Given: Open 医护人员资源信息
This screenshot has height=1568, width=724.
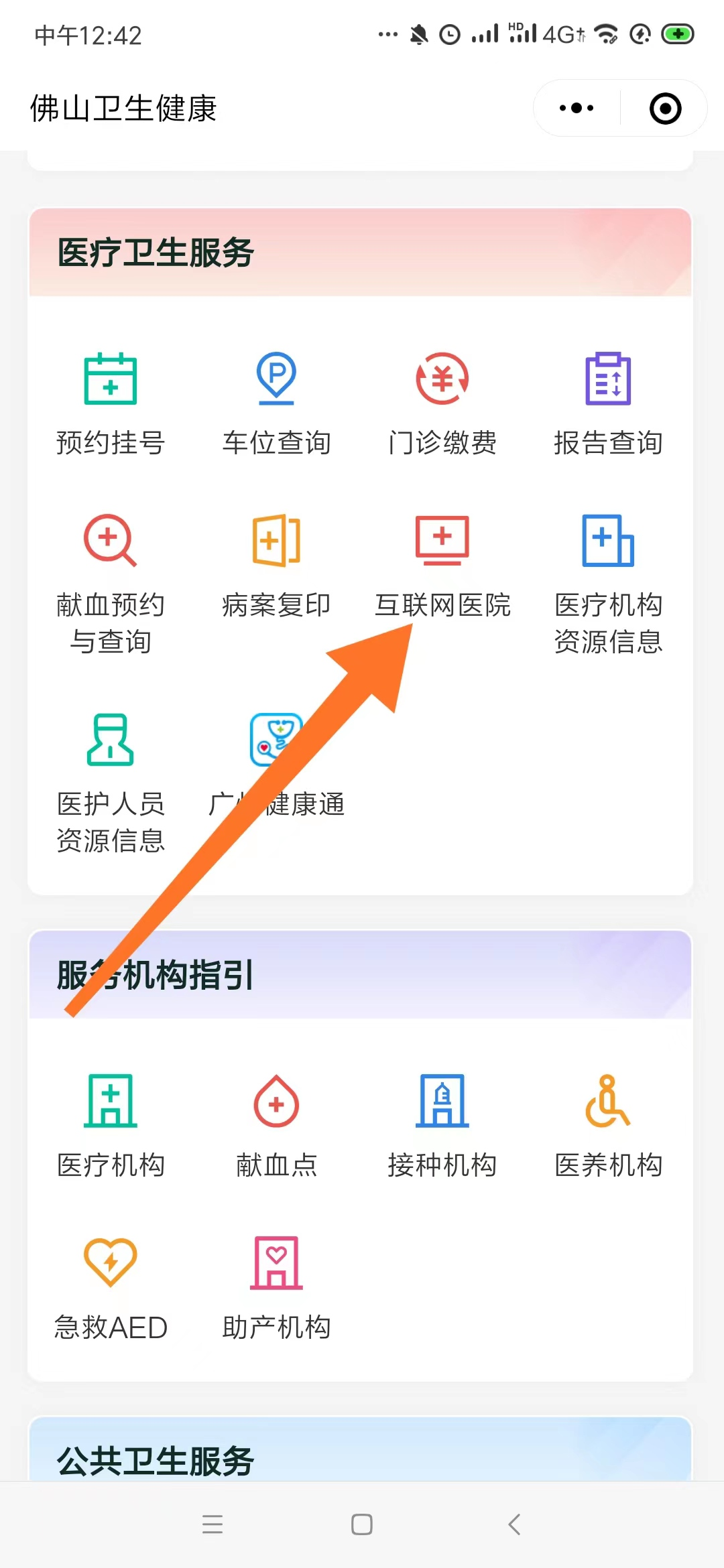Looking at the screenshot, I should tap(111, 782).
